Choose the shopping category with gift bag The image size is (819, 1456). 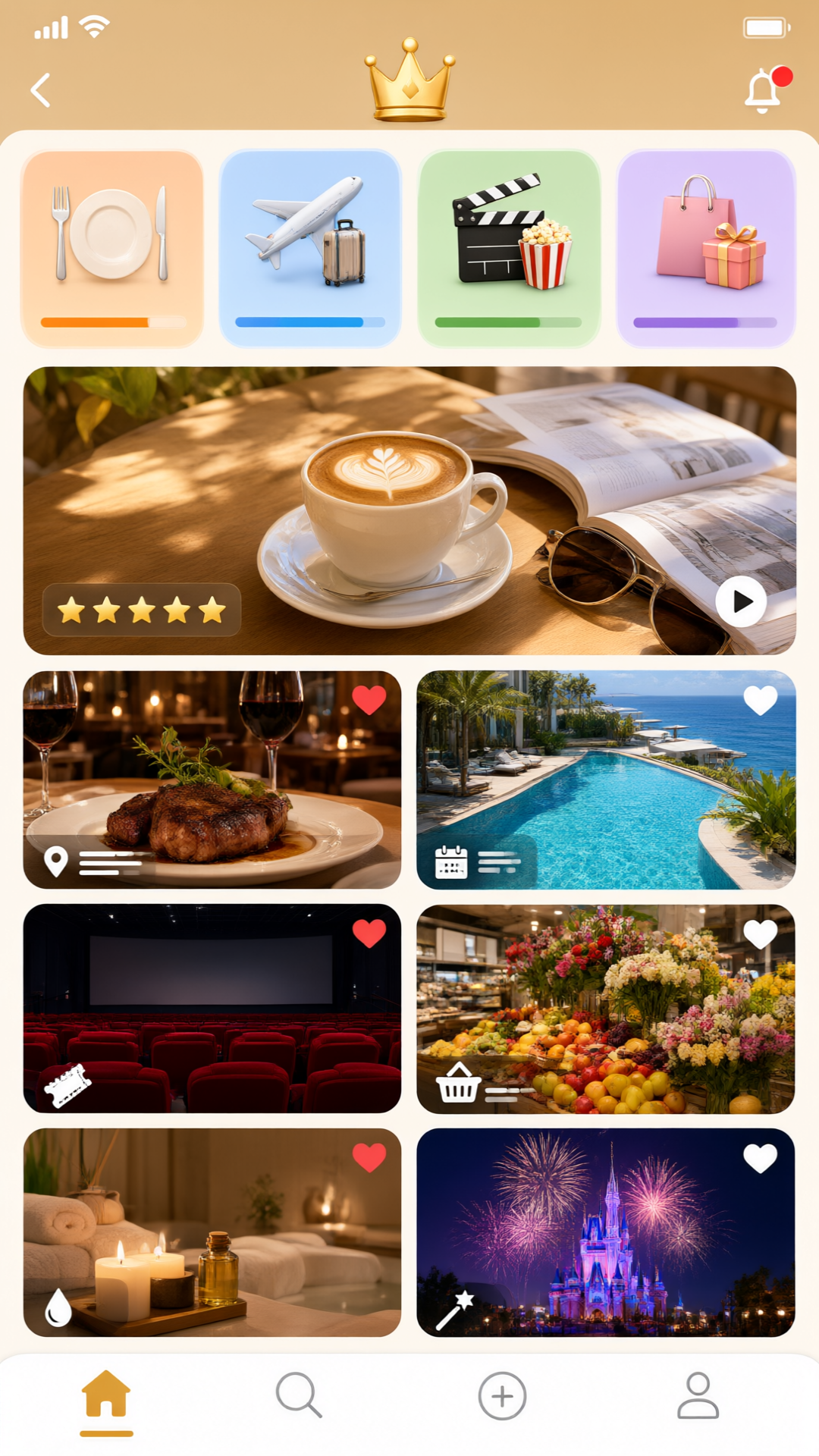point(706,248)
